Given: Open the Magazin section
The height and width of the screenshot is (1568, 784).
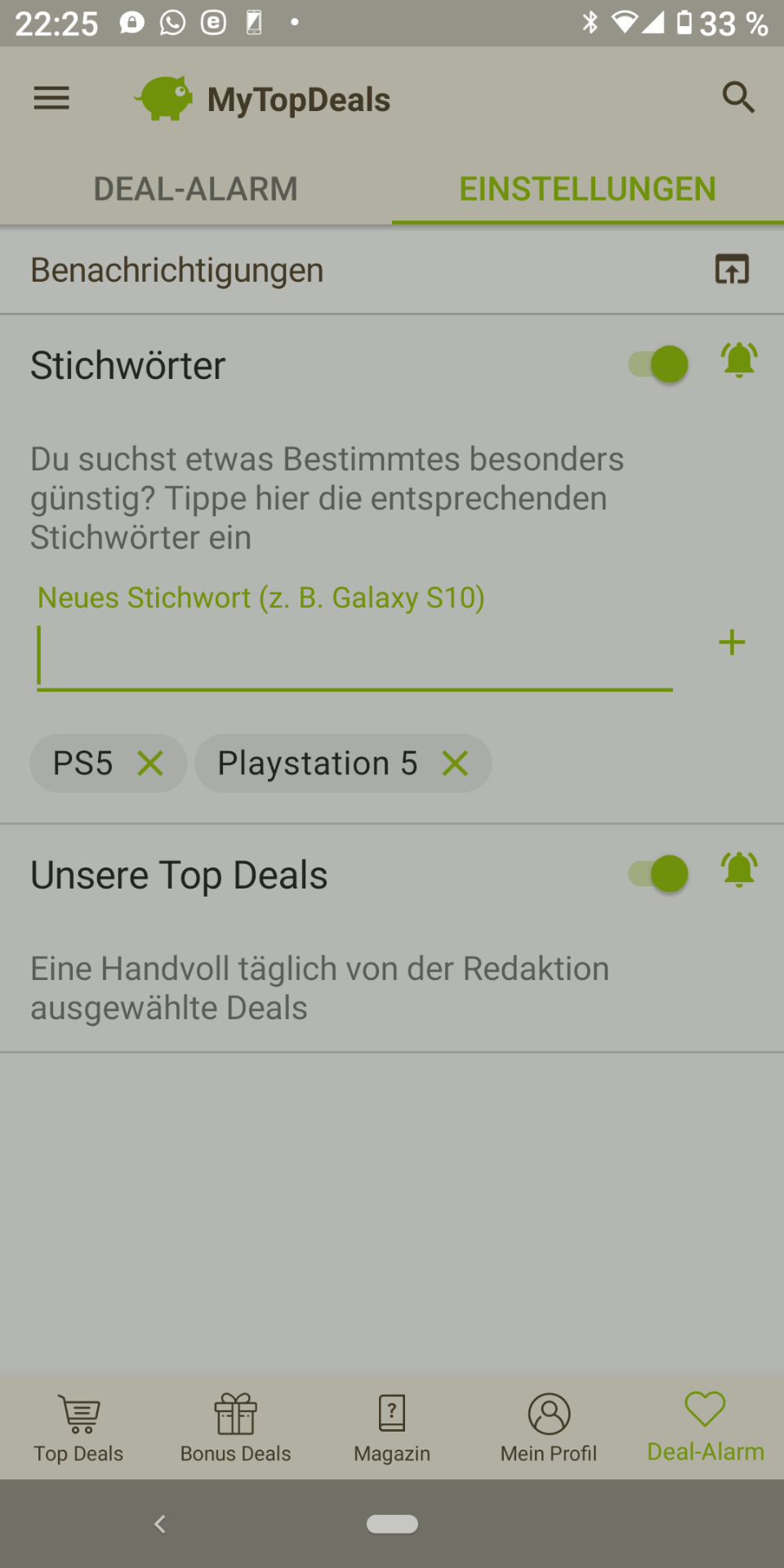Looking at the screenshot, I should (392, 1428).
